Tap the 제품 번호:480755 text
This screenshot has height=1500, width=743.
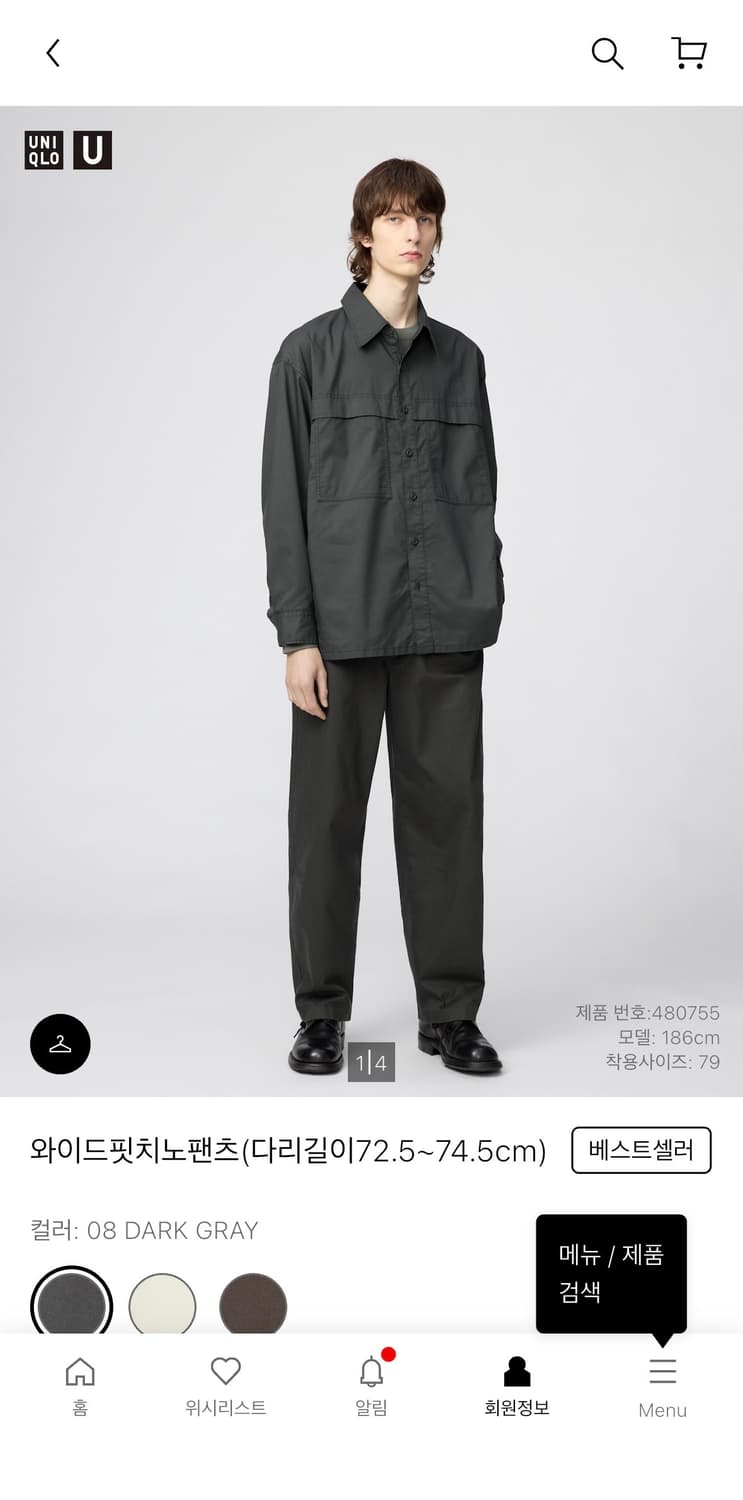click(x=646, y=1013)
